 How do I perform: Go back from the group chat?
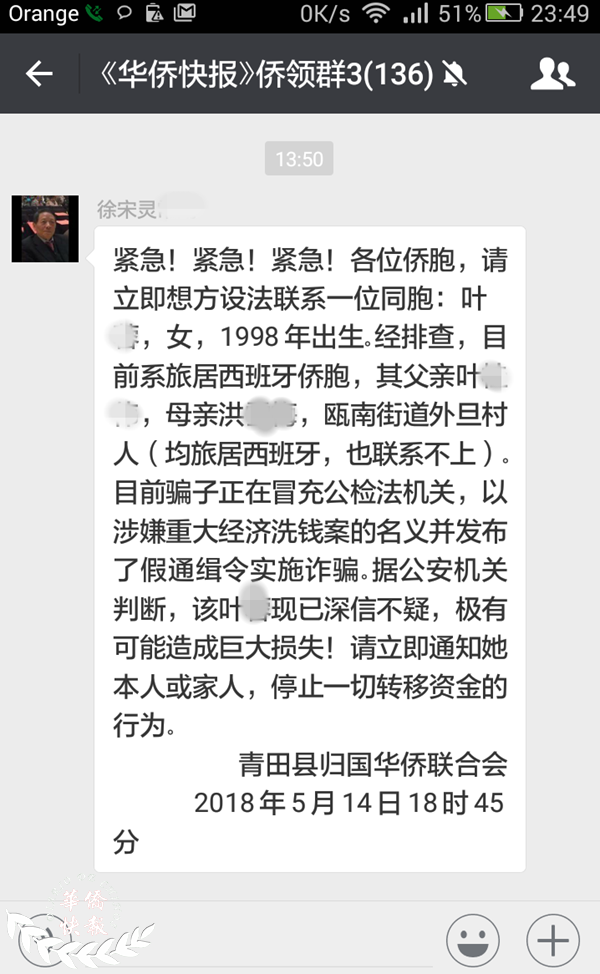coord(39,74)
